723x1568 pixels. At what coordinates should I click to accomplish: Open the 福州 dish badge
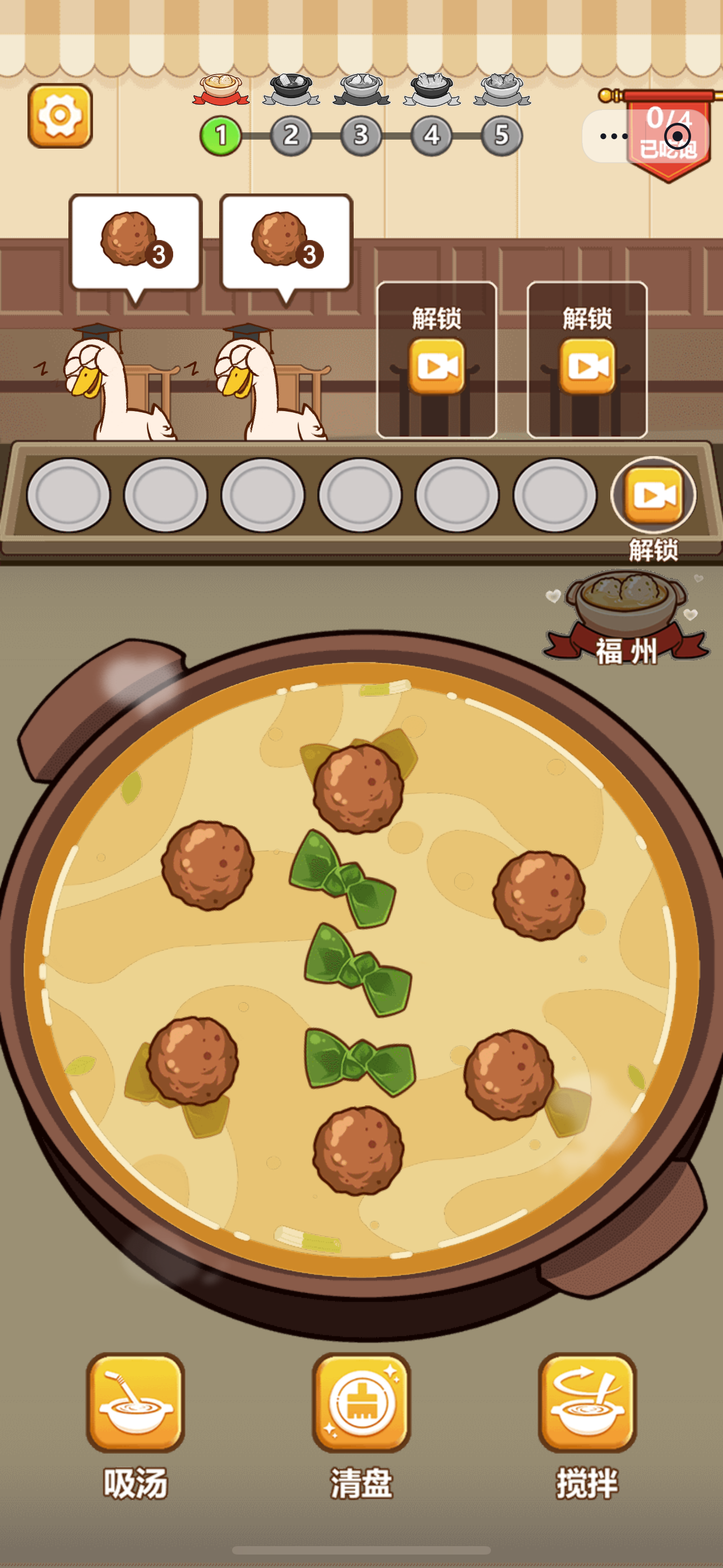point(625,617)
